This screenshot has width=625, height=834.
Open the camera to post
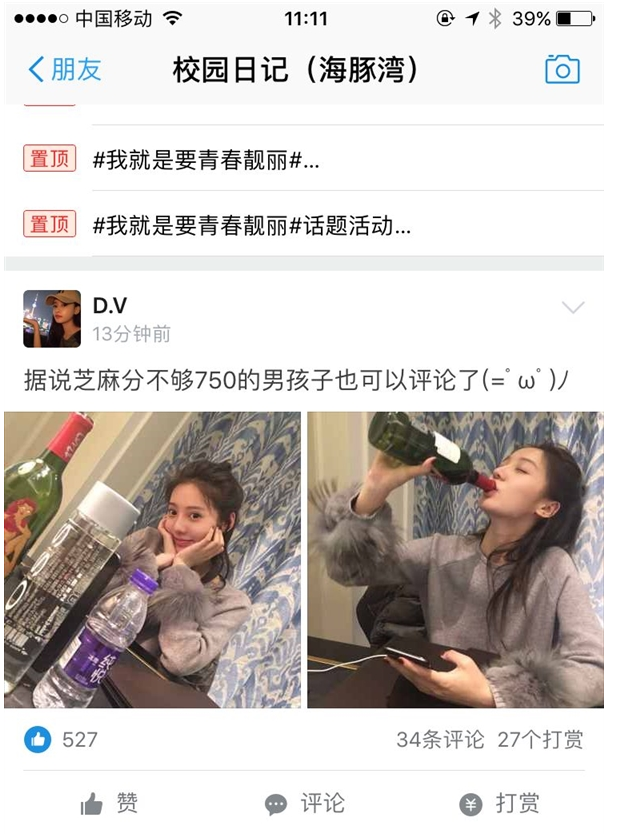(562, 69)
